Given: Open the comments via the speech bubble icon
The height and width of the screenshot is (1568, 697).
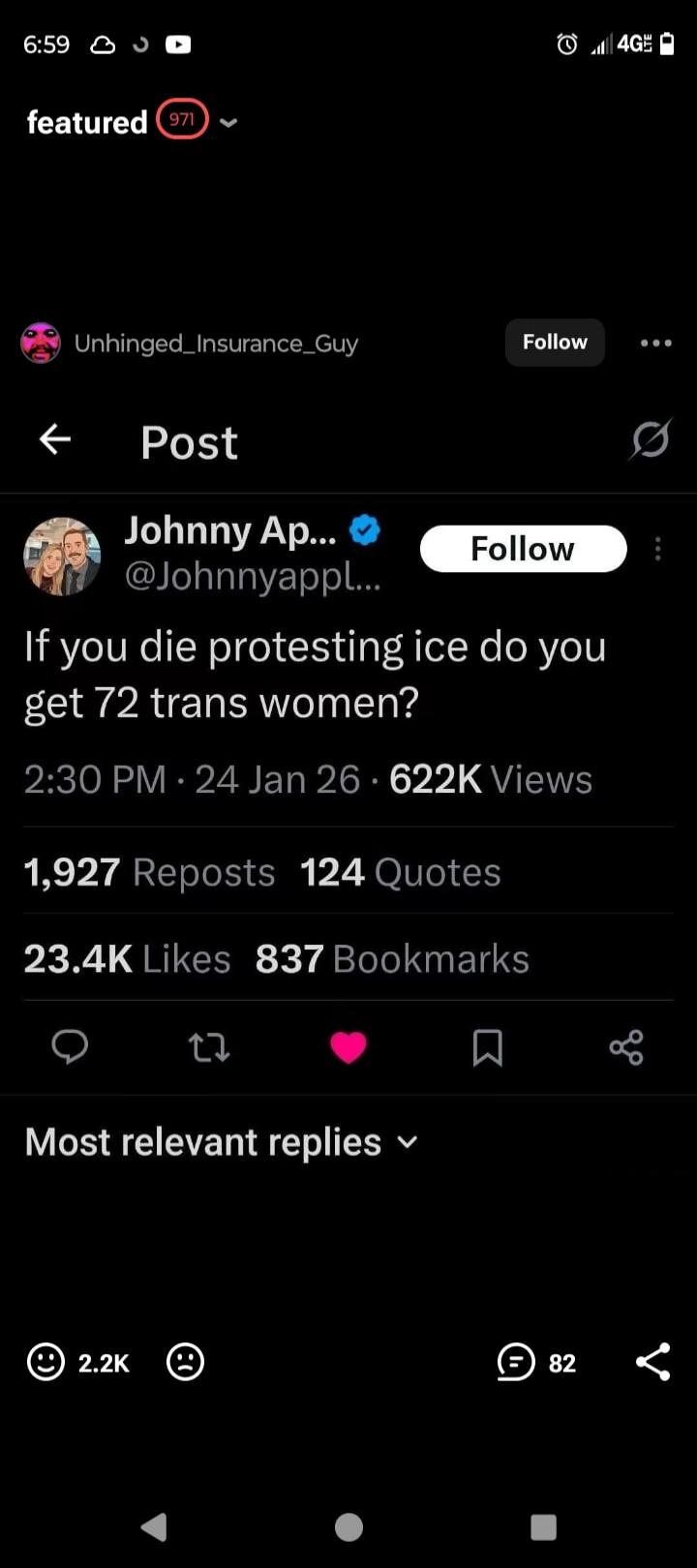Looking at the screenshot, I should pos(517,1362).
